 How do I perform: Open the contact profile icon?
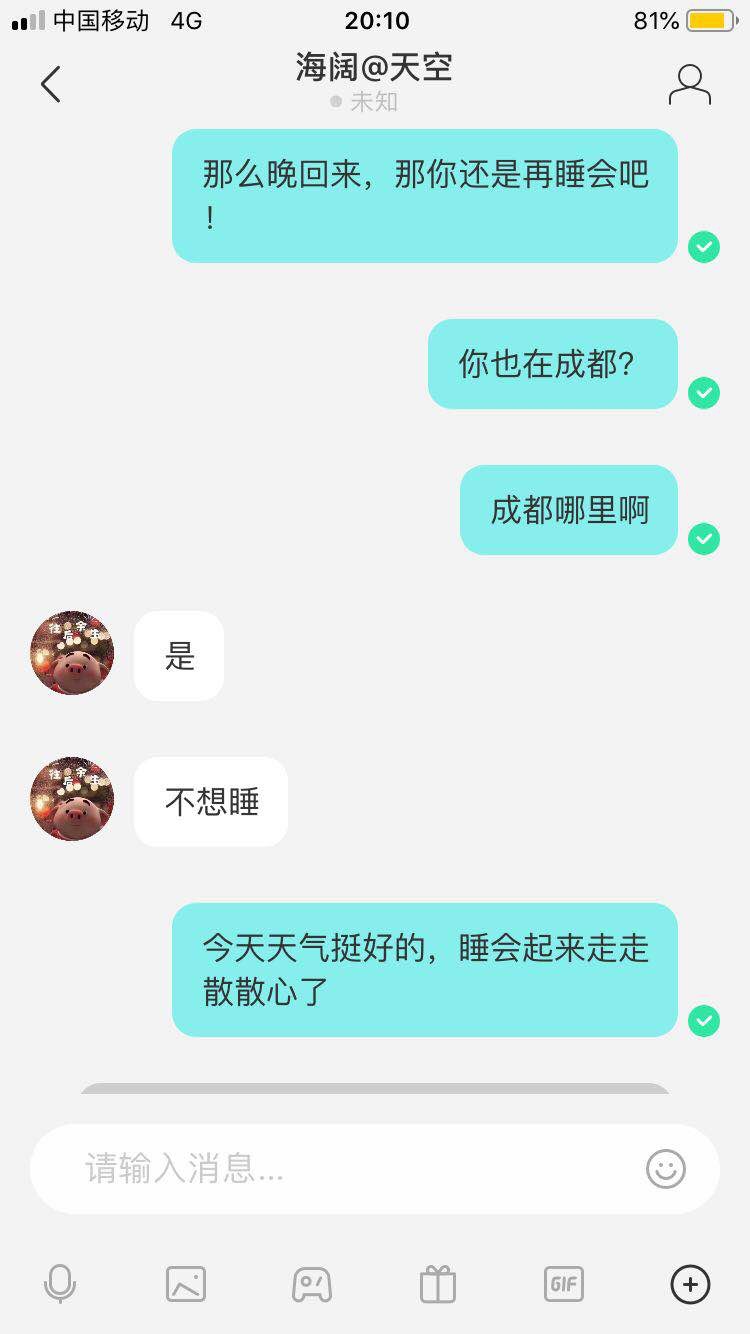pos(689,85)
